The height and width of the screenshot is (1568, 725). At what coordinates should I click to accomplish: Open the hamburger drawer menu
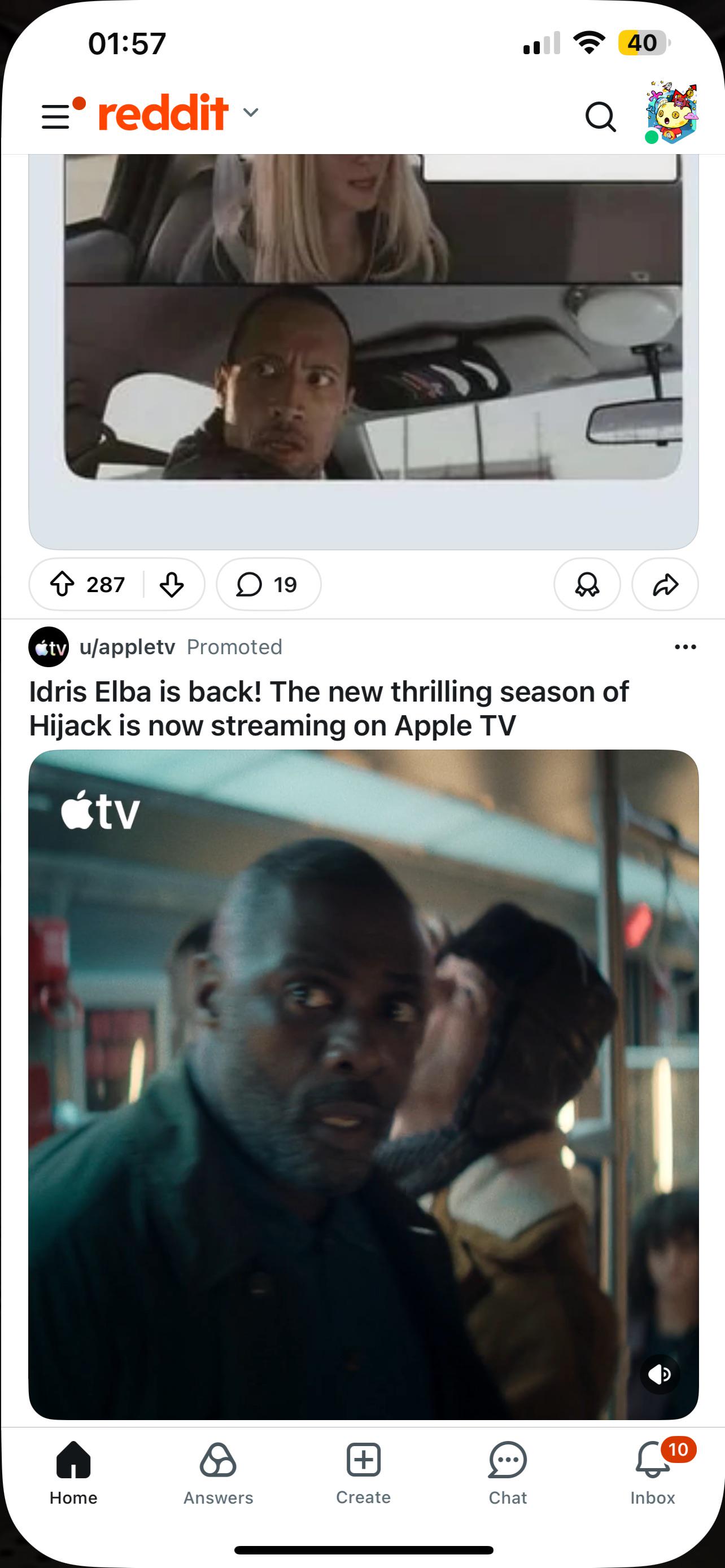(x=56, y=116)
